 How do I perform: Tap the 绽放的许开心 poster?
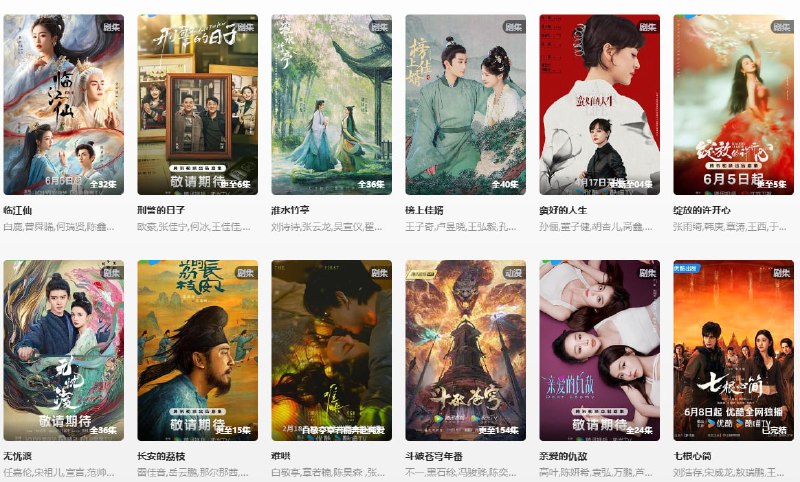click(734, 104)
